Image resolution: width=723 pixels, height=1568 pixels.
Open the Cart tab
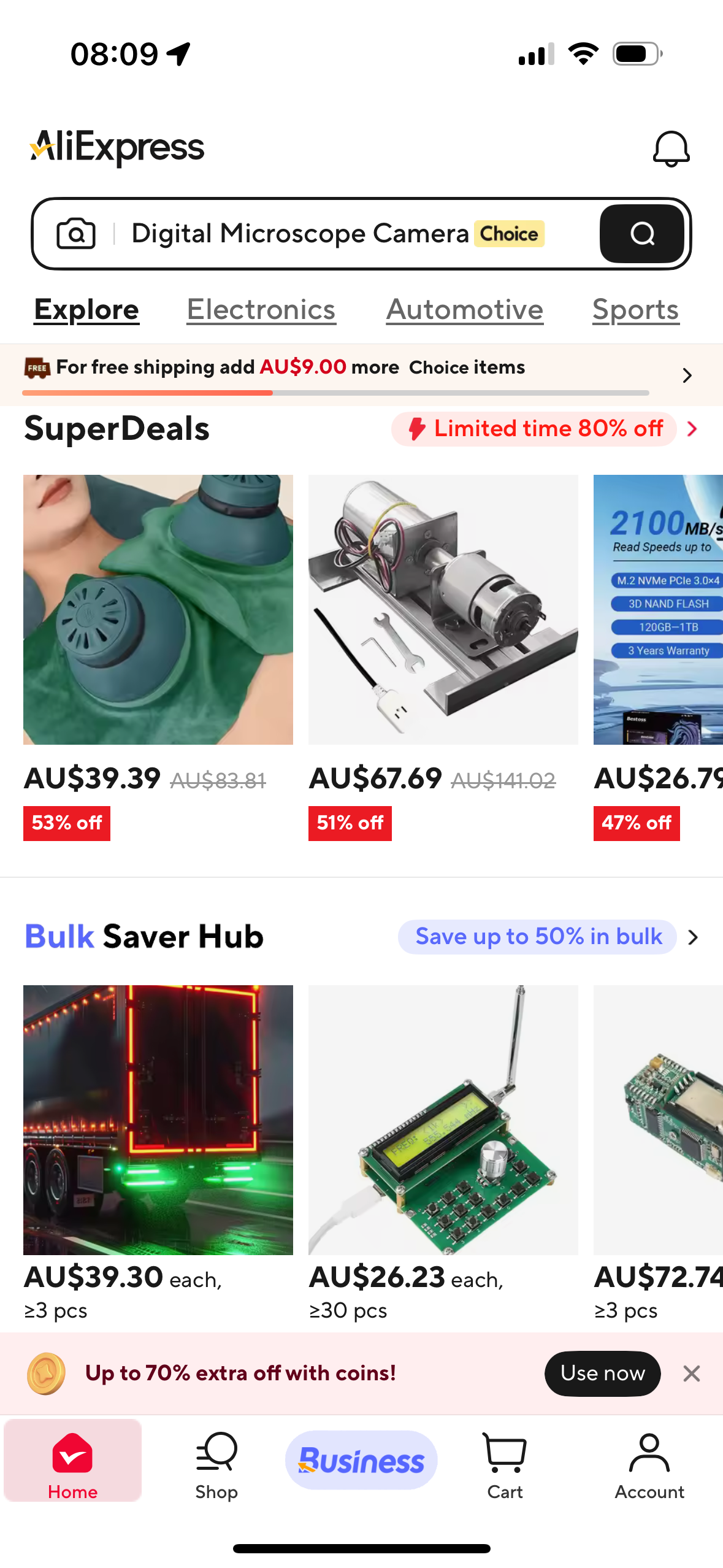[505, 1464]
